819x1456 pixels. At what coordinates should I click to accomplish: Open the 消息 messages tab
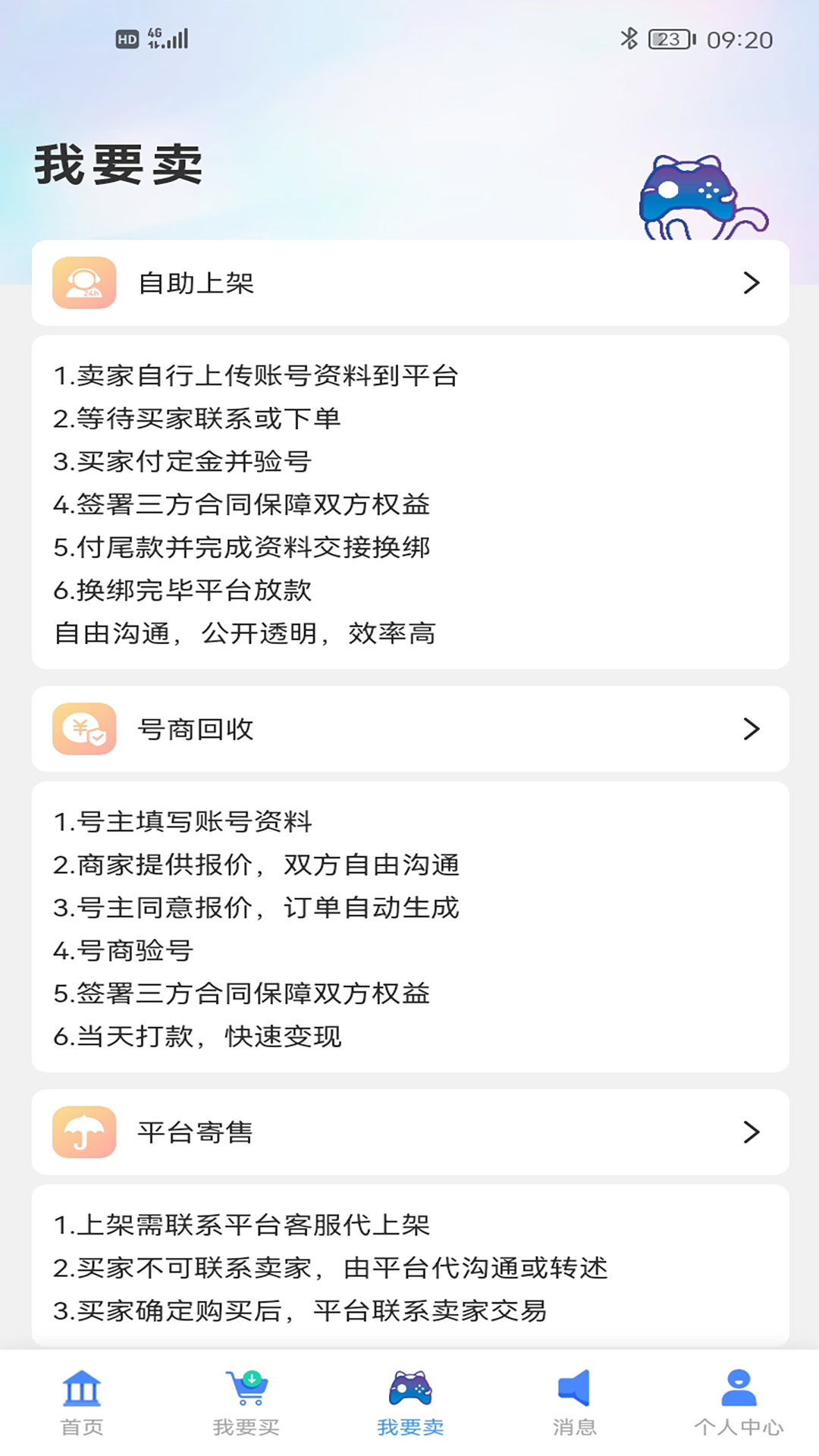coord(574,1402)
